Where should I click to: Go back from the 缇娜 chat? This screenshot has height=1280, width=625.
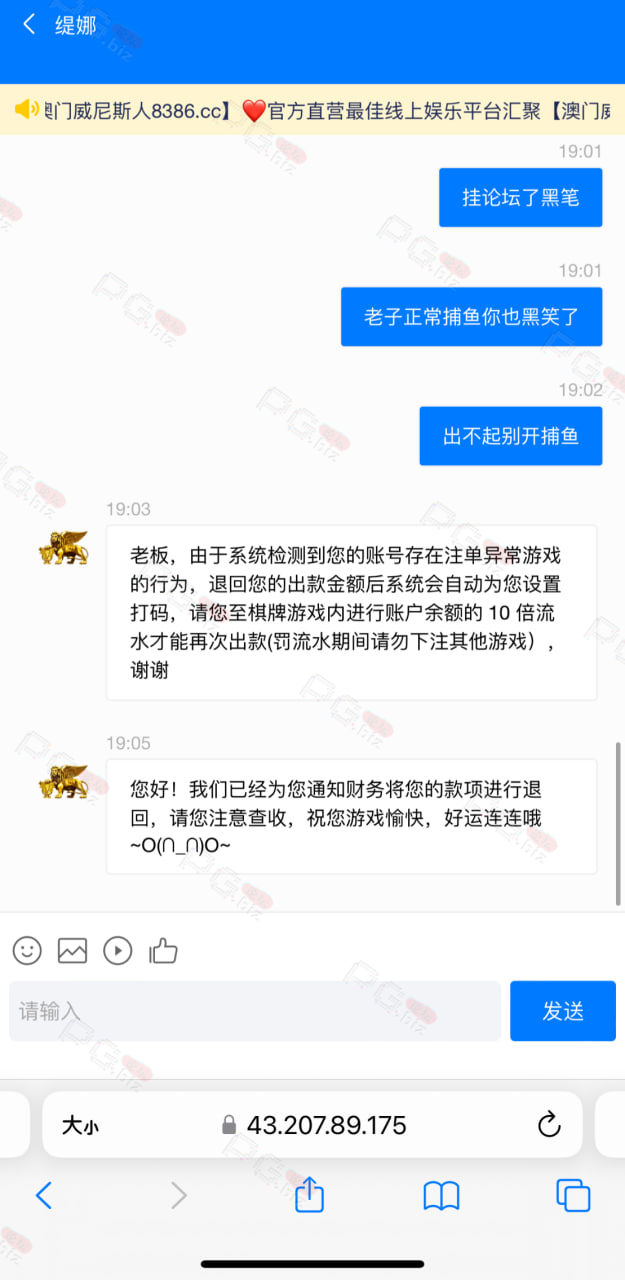click(x=29, y=25)
